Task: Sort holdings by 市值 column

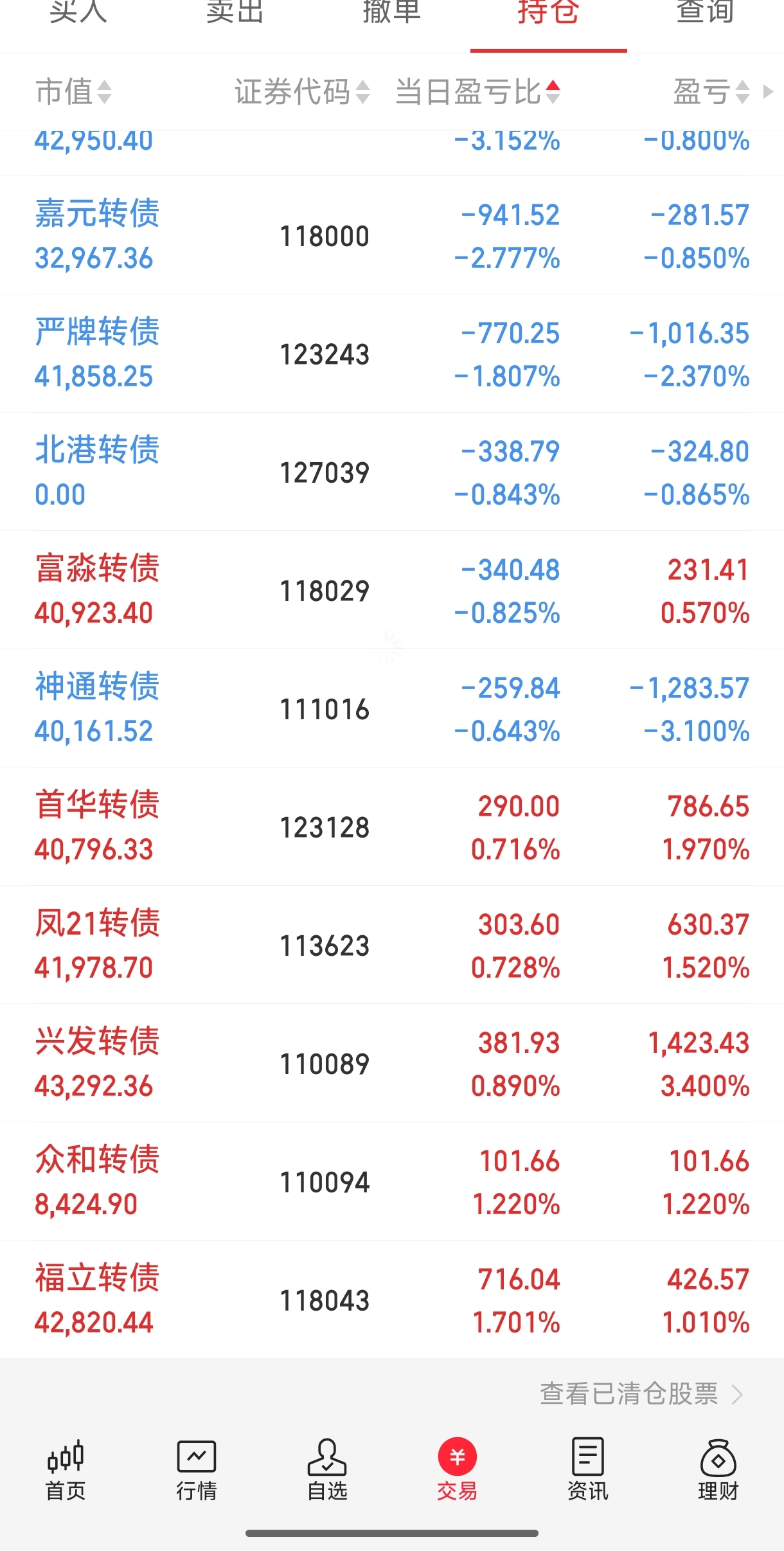Action: tap(73, 92)
